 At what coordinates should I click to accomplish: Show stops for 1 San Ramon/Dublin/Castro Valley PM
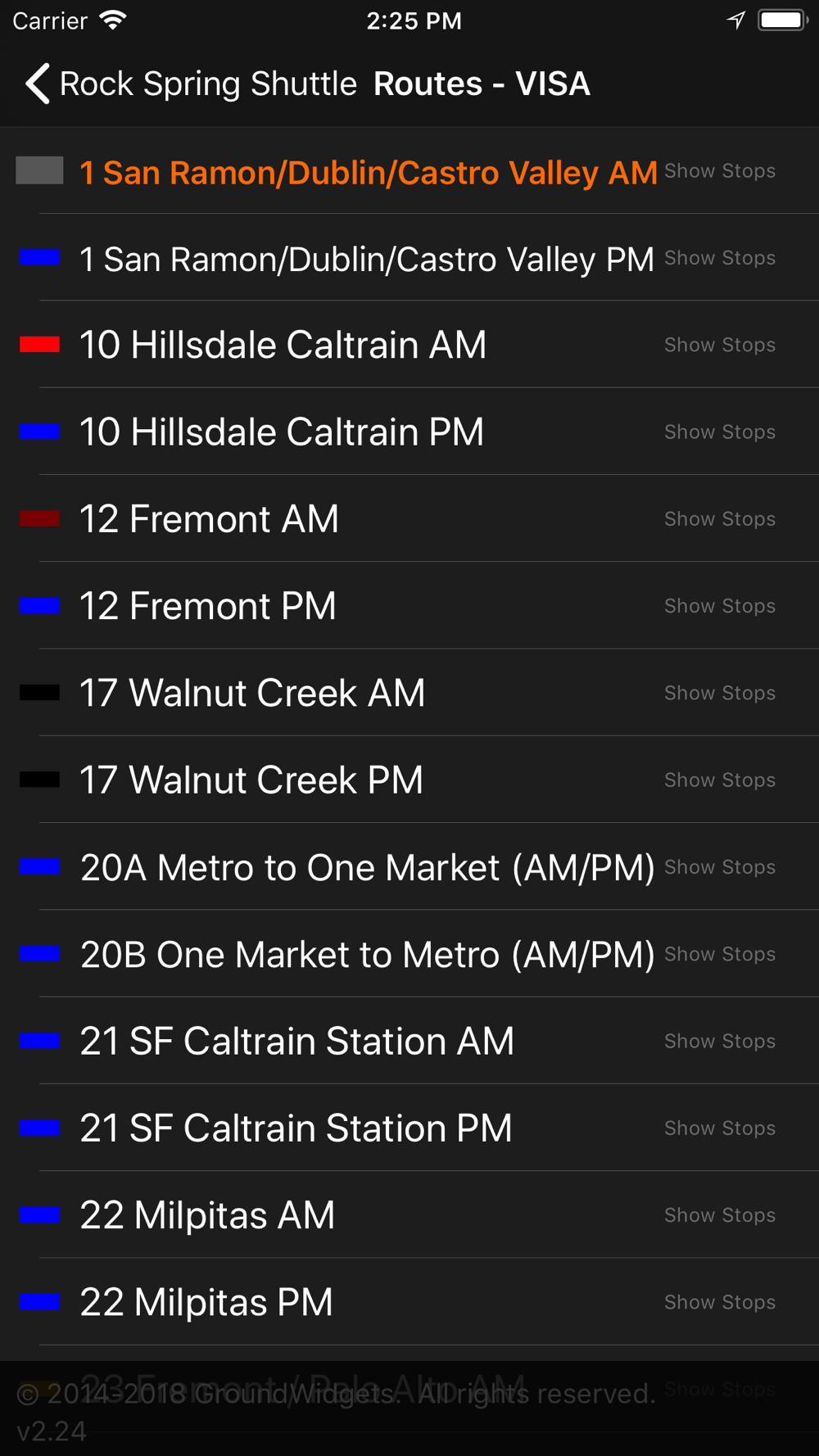coord(720,258)
